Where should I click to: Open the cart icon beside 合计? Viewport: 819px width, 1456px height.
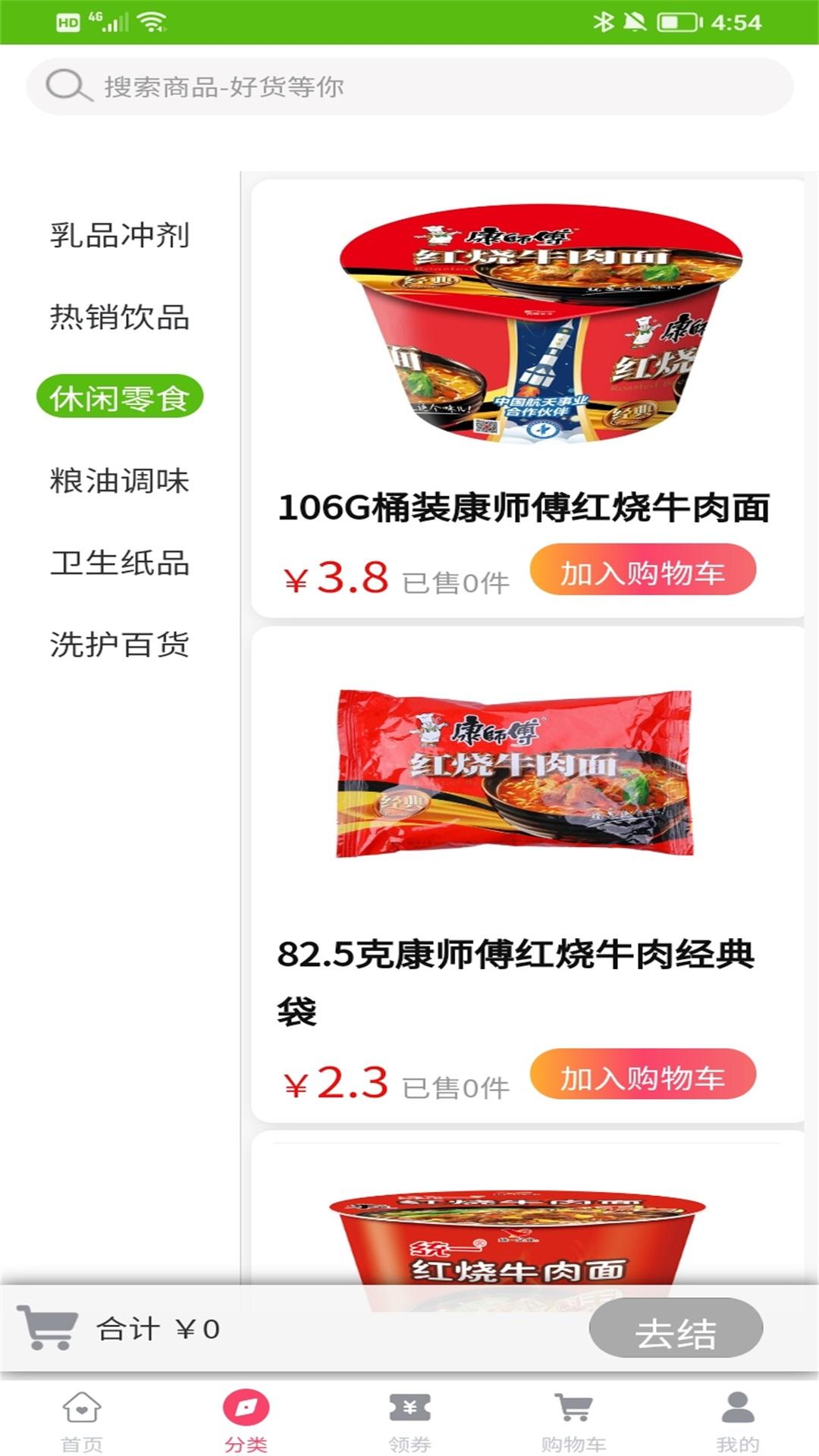49,1327
